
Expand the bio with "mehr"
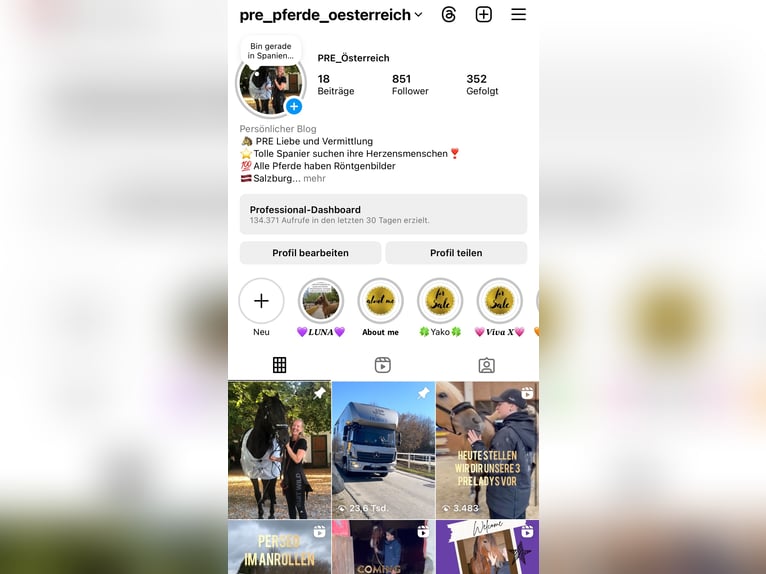[x=314, y=178]
